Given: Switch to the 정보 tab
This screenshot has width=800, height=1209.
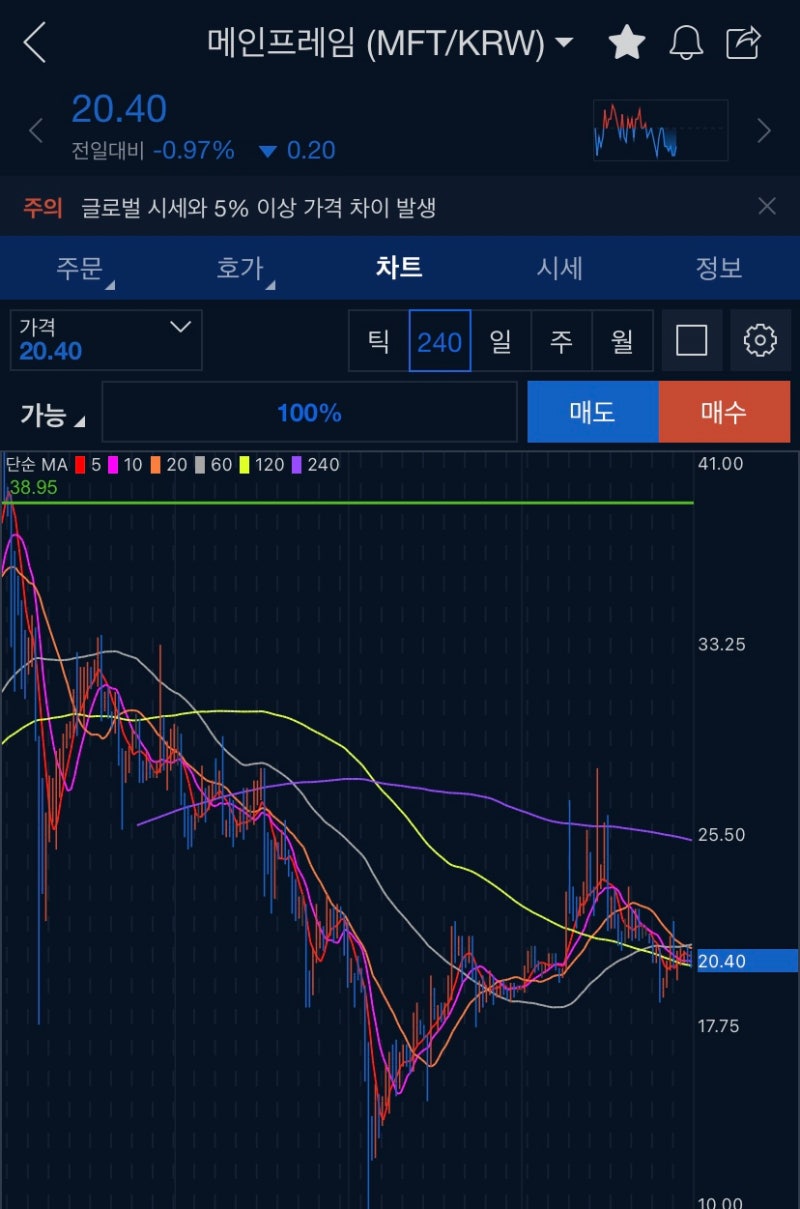Looking at the screenshot, I should tap(719, 268).
